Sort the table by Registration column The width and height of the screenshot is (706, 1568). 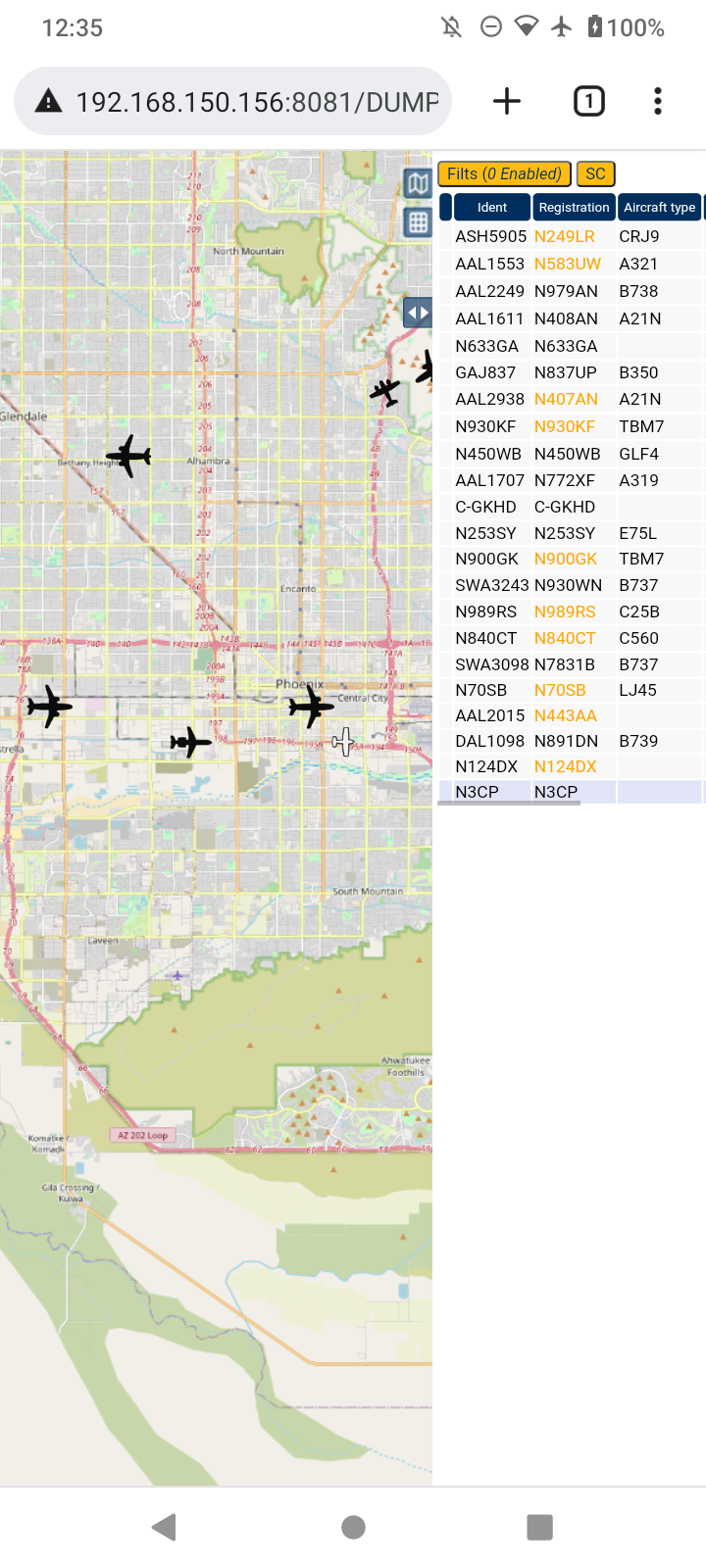click(x=574, y=207)
